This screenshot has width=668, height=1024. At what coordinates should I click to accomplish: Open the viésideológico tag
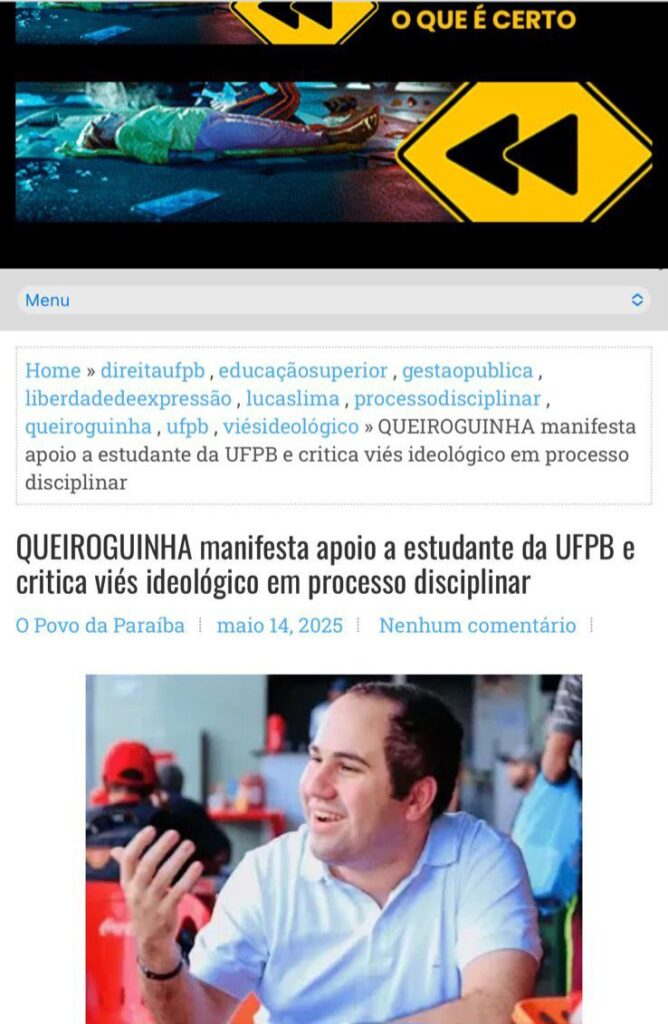click(x=290, y=427)
